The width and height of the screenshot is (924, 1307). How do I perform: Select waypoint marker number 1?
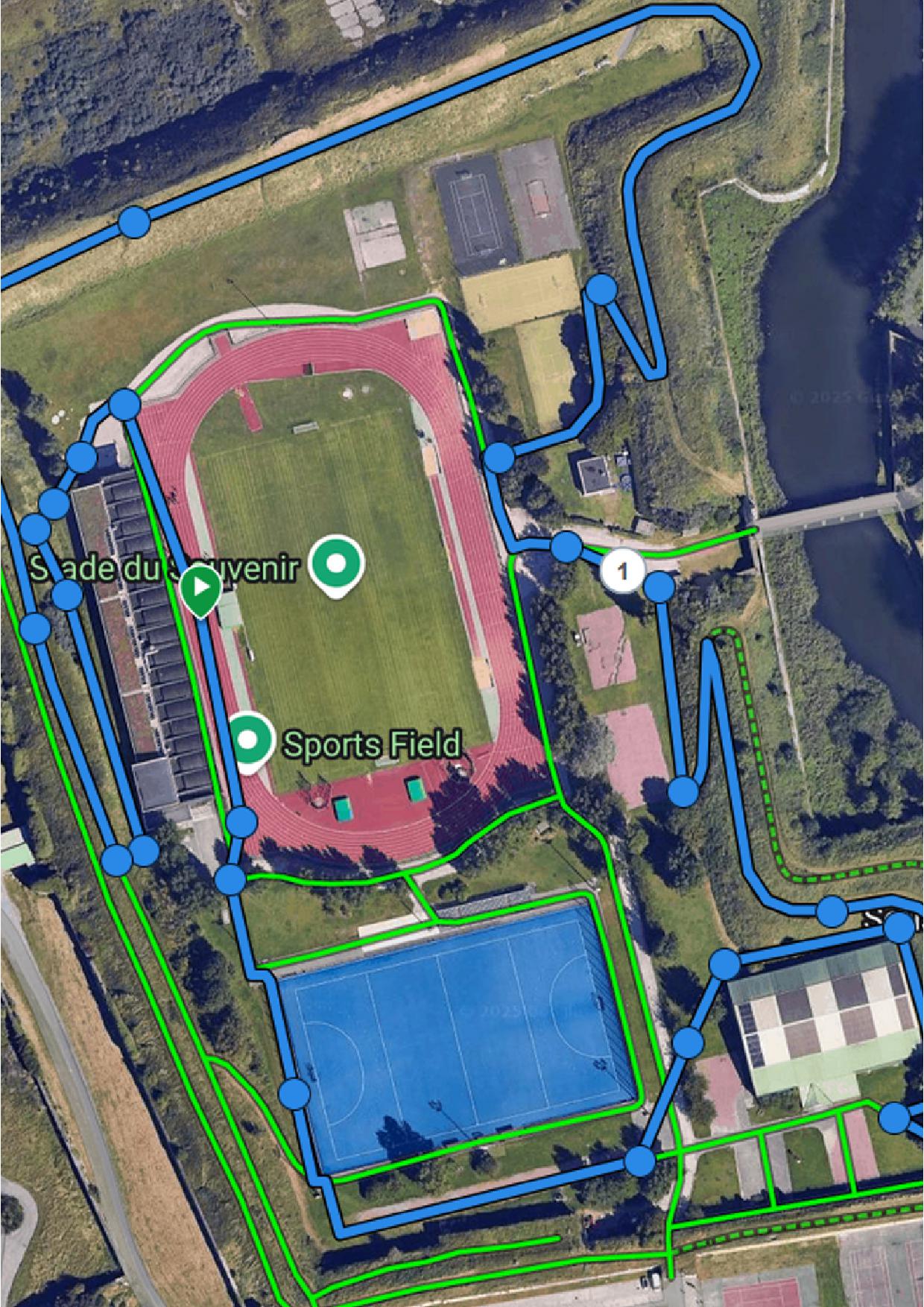point(623,572)
